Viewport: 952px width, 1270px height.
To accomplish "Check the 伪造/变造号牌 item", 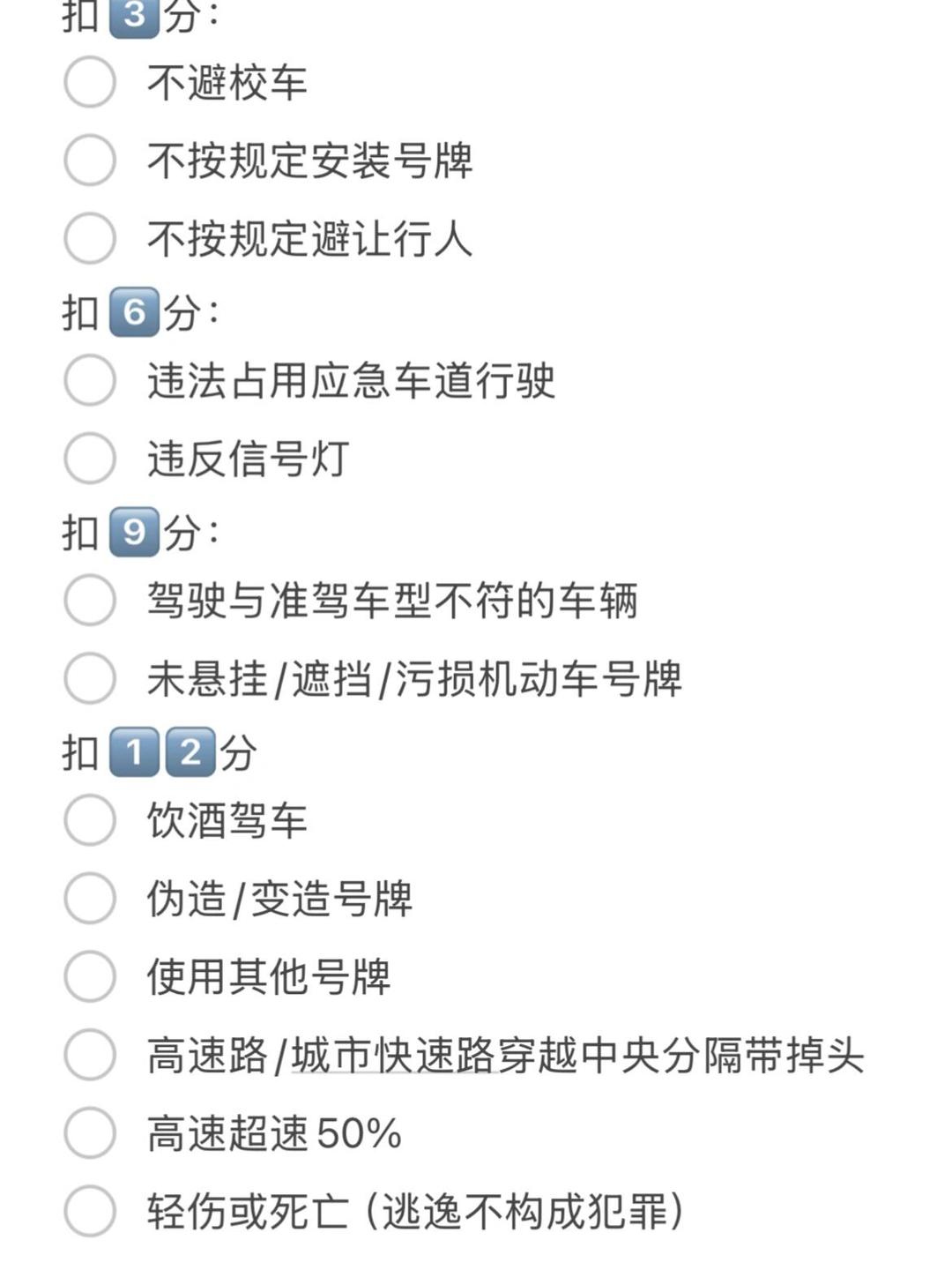I will [x=90, y=898].
